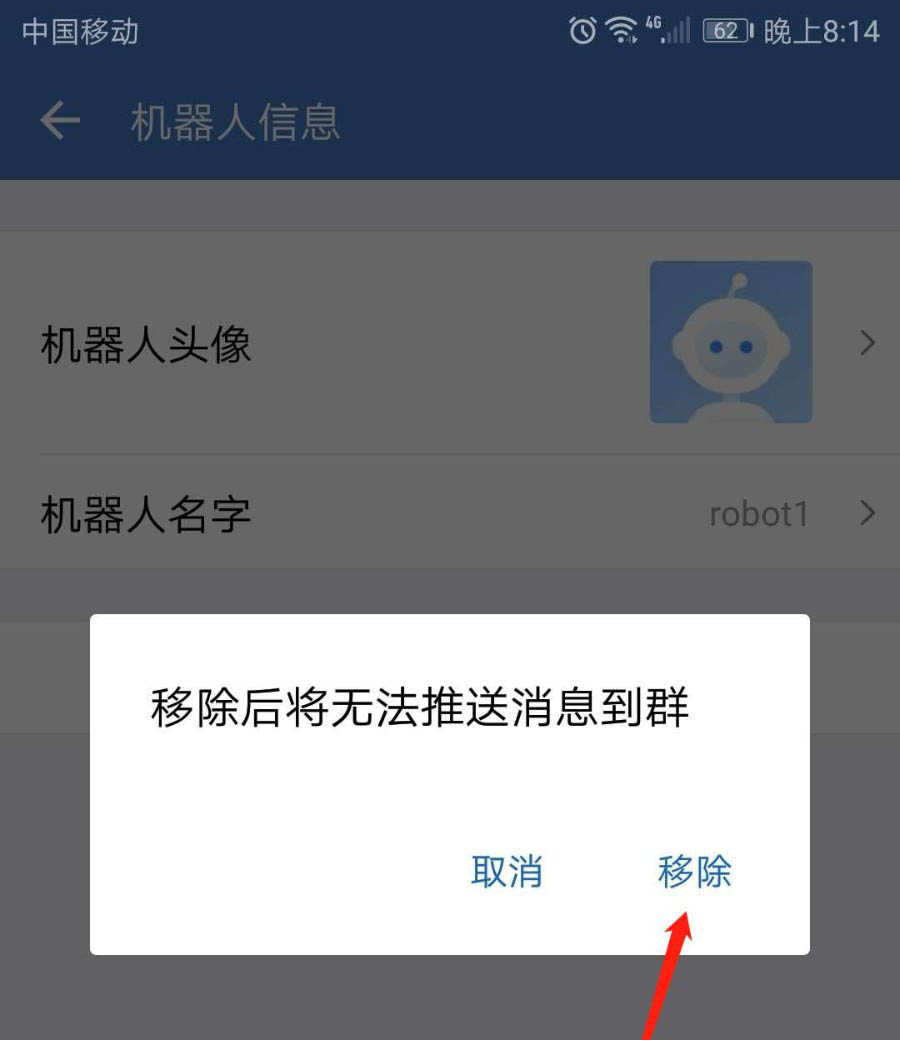Cancel the removal with 取消
The width and height of the screenshot is (900, 1040).
[507, 872]
